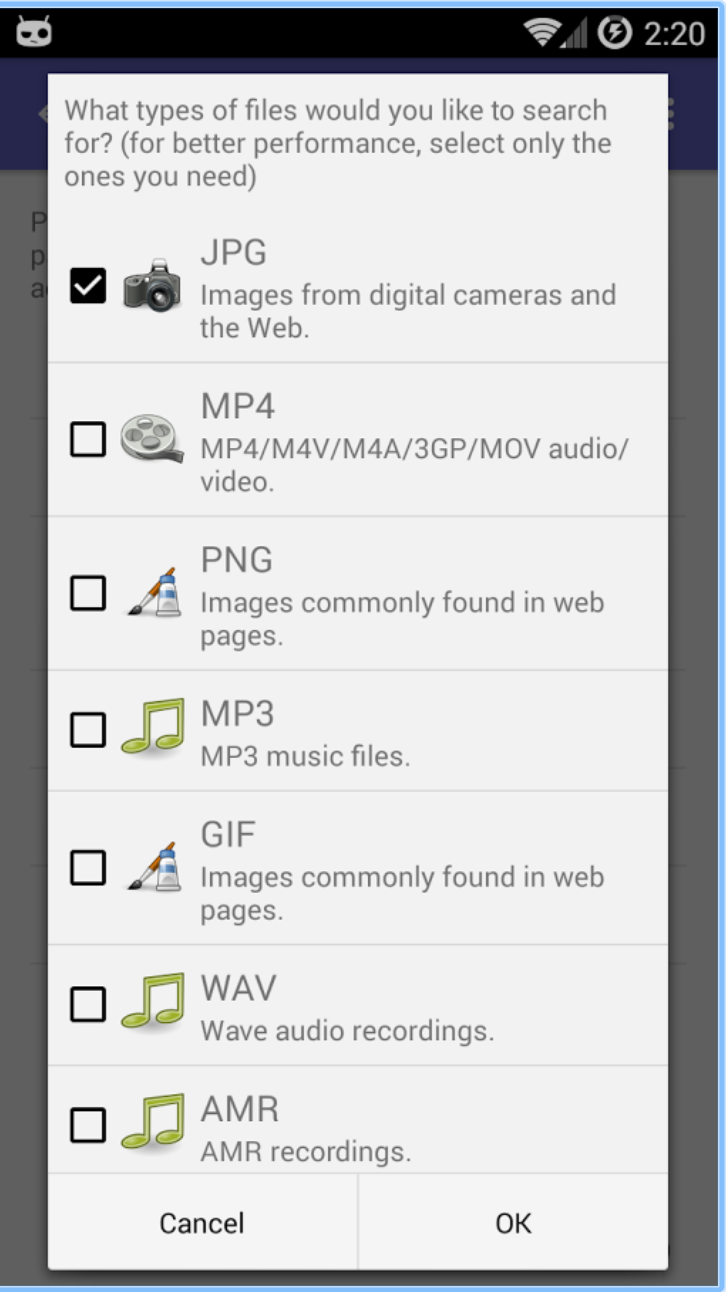
Task: Cancel the file type dialog
Action: (x=203, y=1222)
